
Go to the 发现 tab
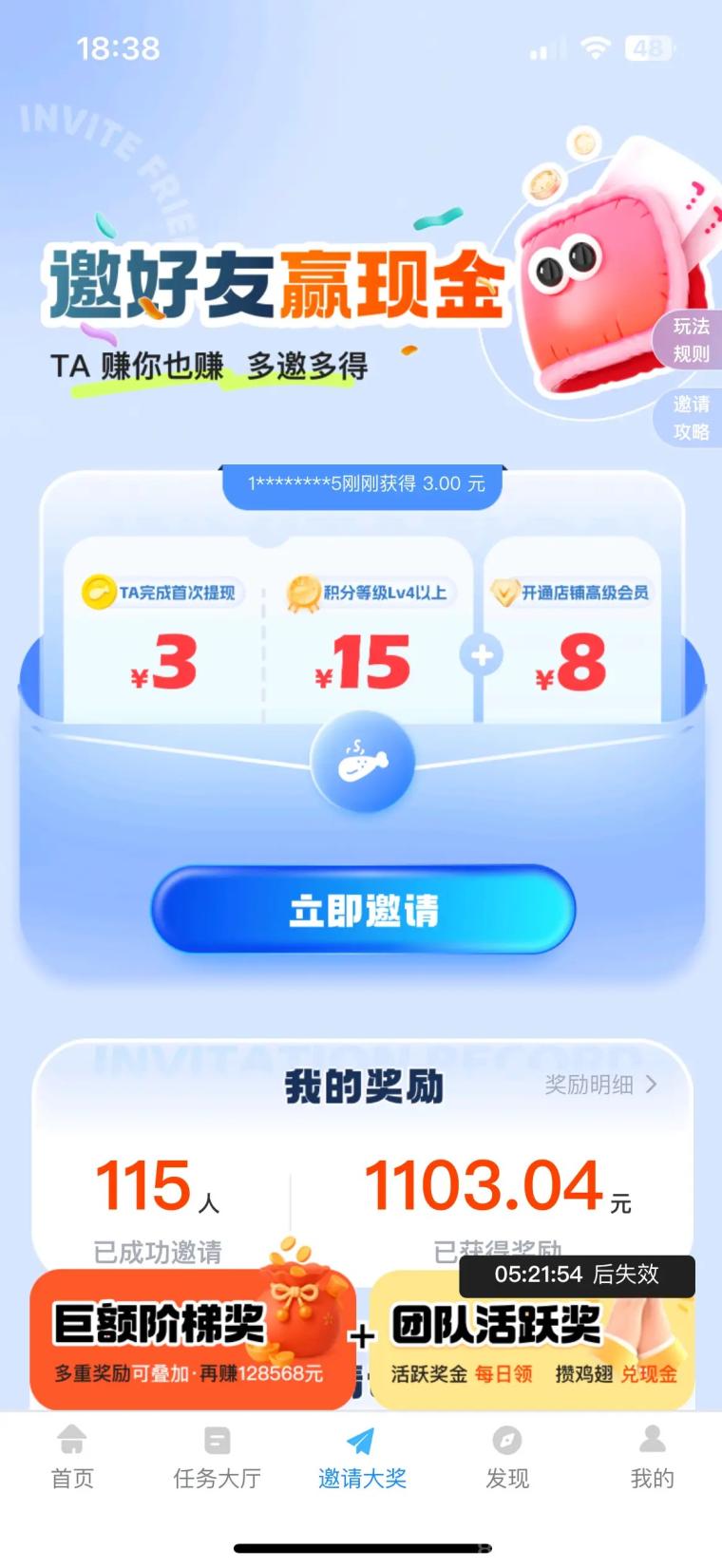point(507,1458)
